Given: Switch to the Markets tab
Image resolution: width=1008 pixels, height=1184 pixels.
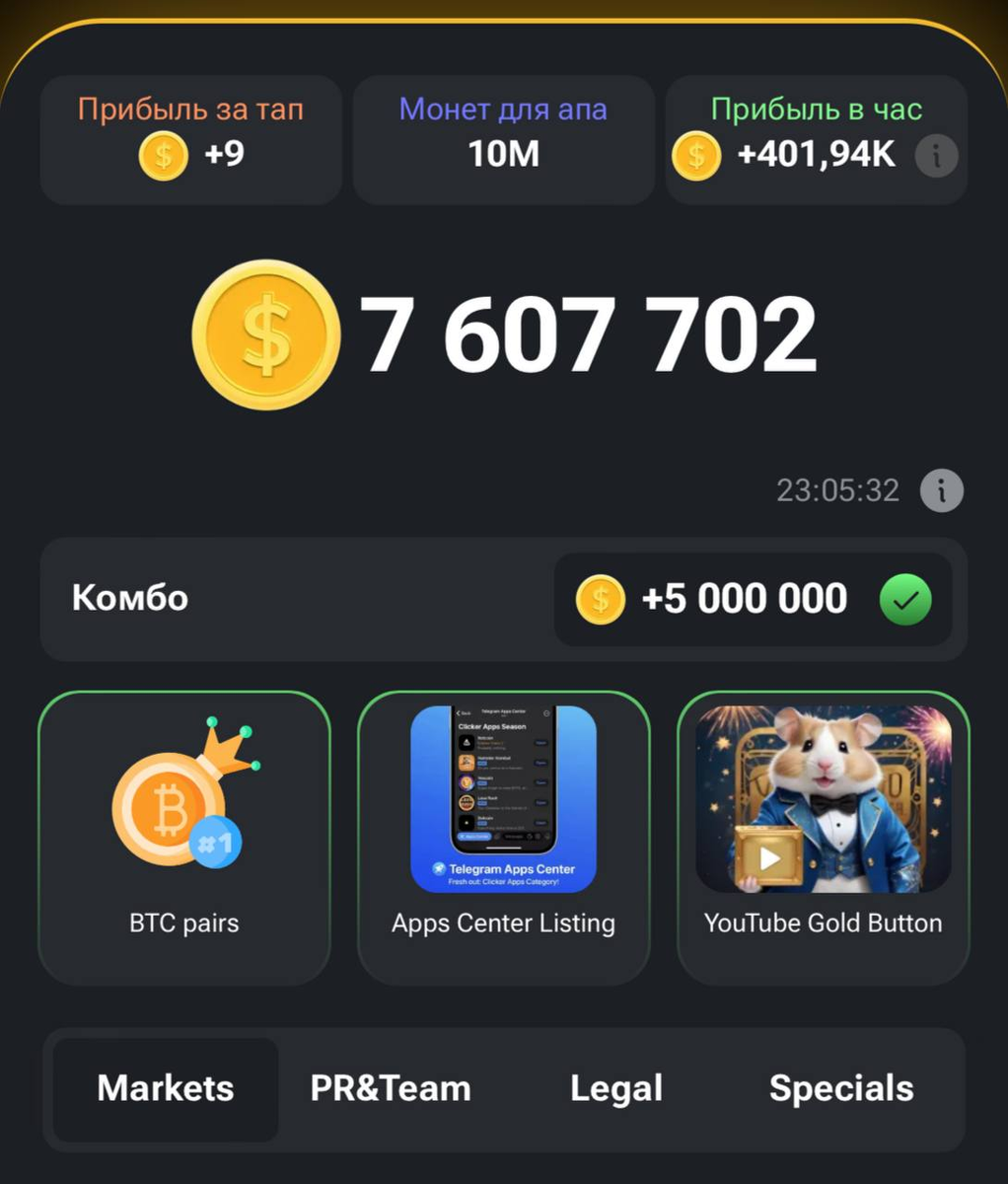Looking at the screenshot, I should click(166, 1088).
